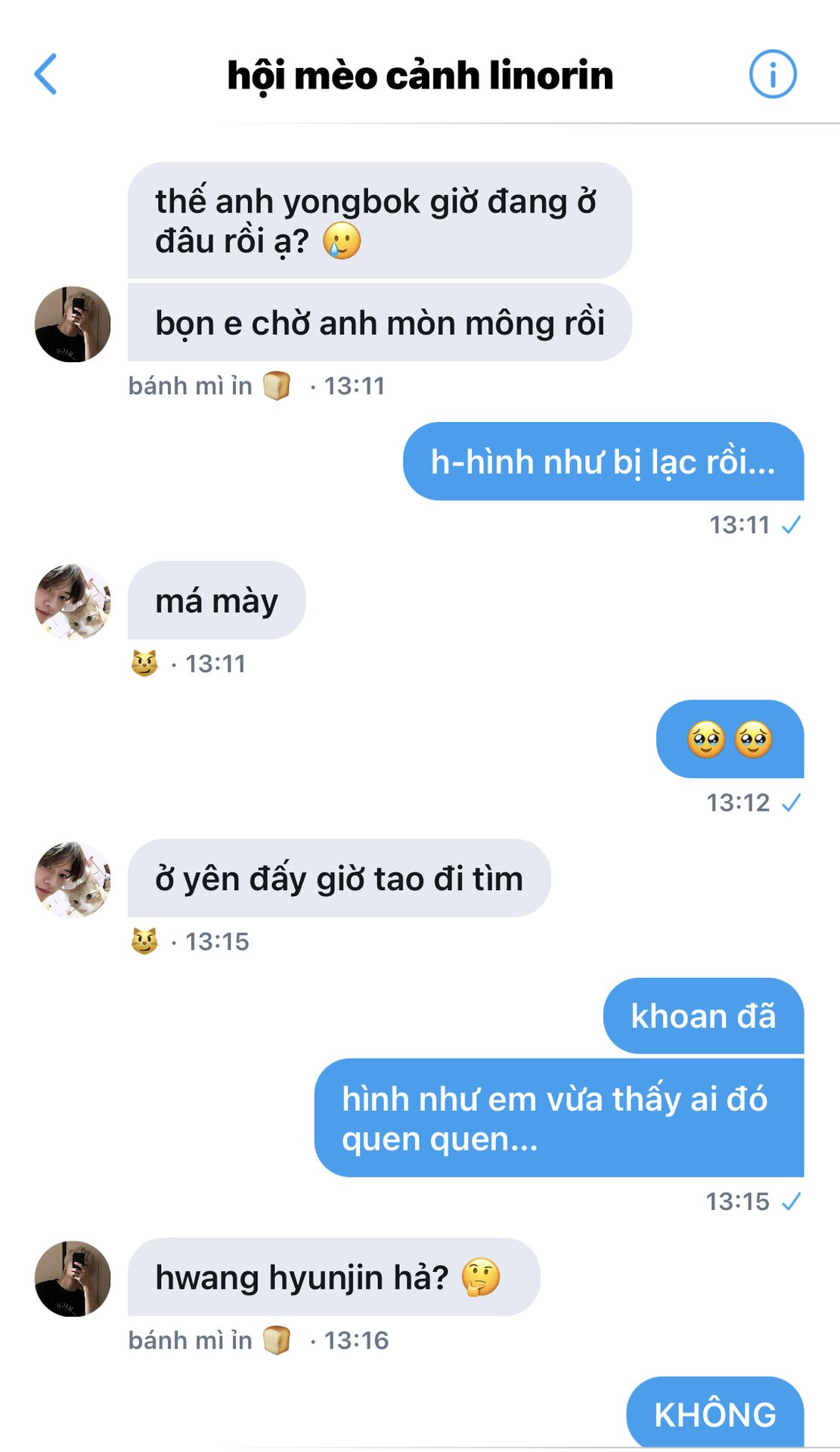Open the avatar next to 'hwang hyunjin hả?'
Viewport: 840px width, 1452px height.
(73, 1278)
